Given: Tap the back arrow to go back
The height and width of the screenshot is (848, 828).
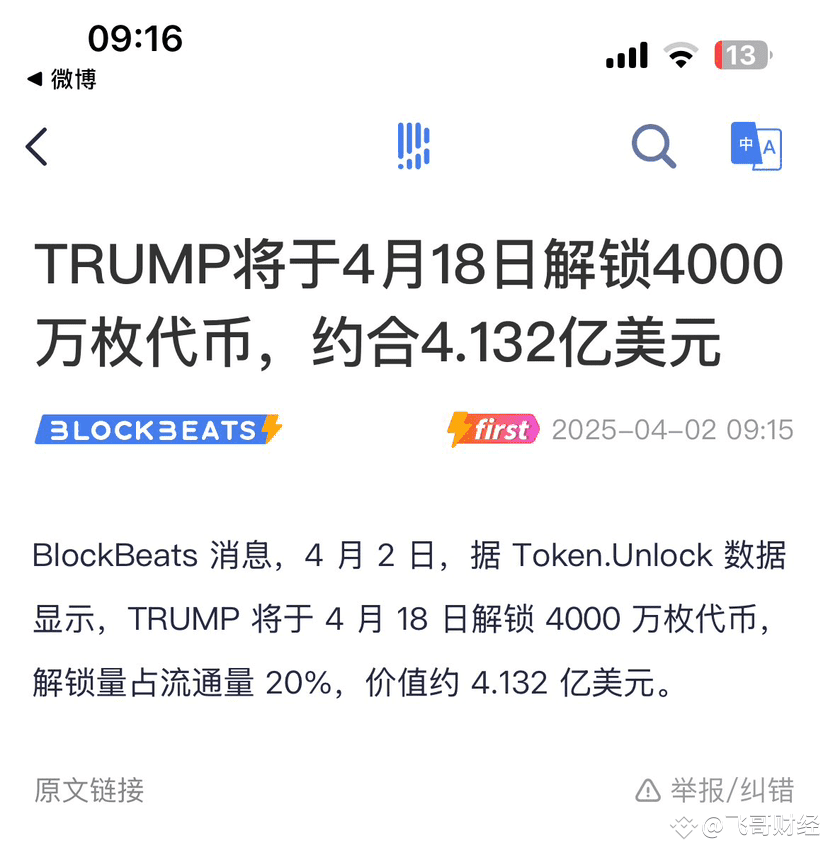Looking at the screenshot, I should coord(36,146).
